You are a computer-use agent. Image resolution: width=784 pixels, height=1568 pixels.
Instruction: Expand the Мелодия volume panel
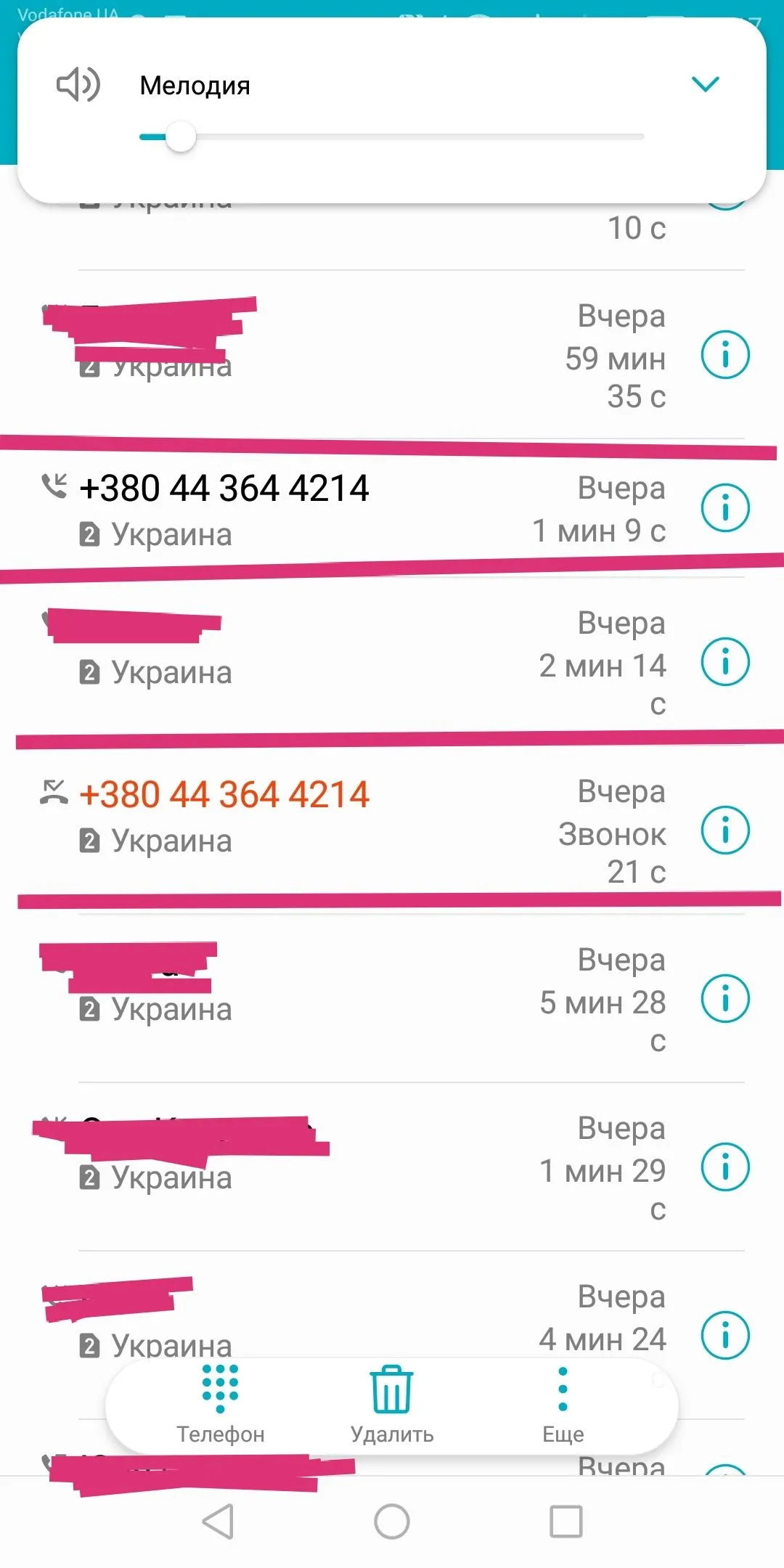coord(705,84)
